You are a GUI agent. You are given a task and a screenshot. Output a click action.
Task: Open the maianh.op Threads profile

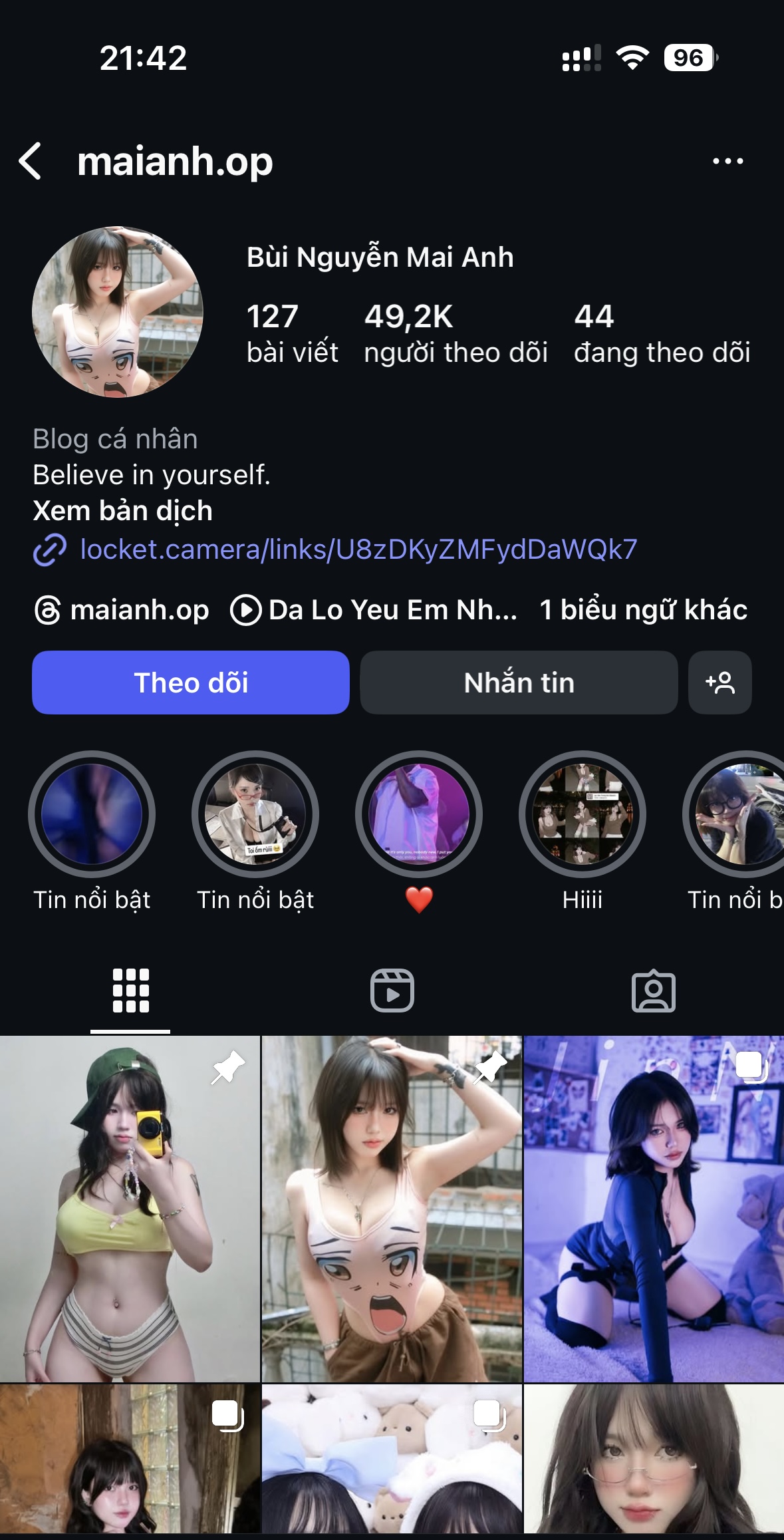123,610
